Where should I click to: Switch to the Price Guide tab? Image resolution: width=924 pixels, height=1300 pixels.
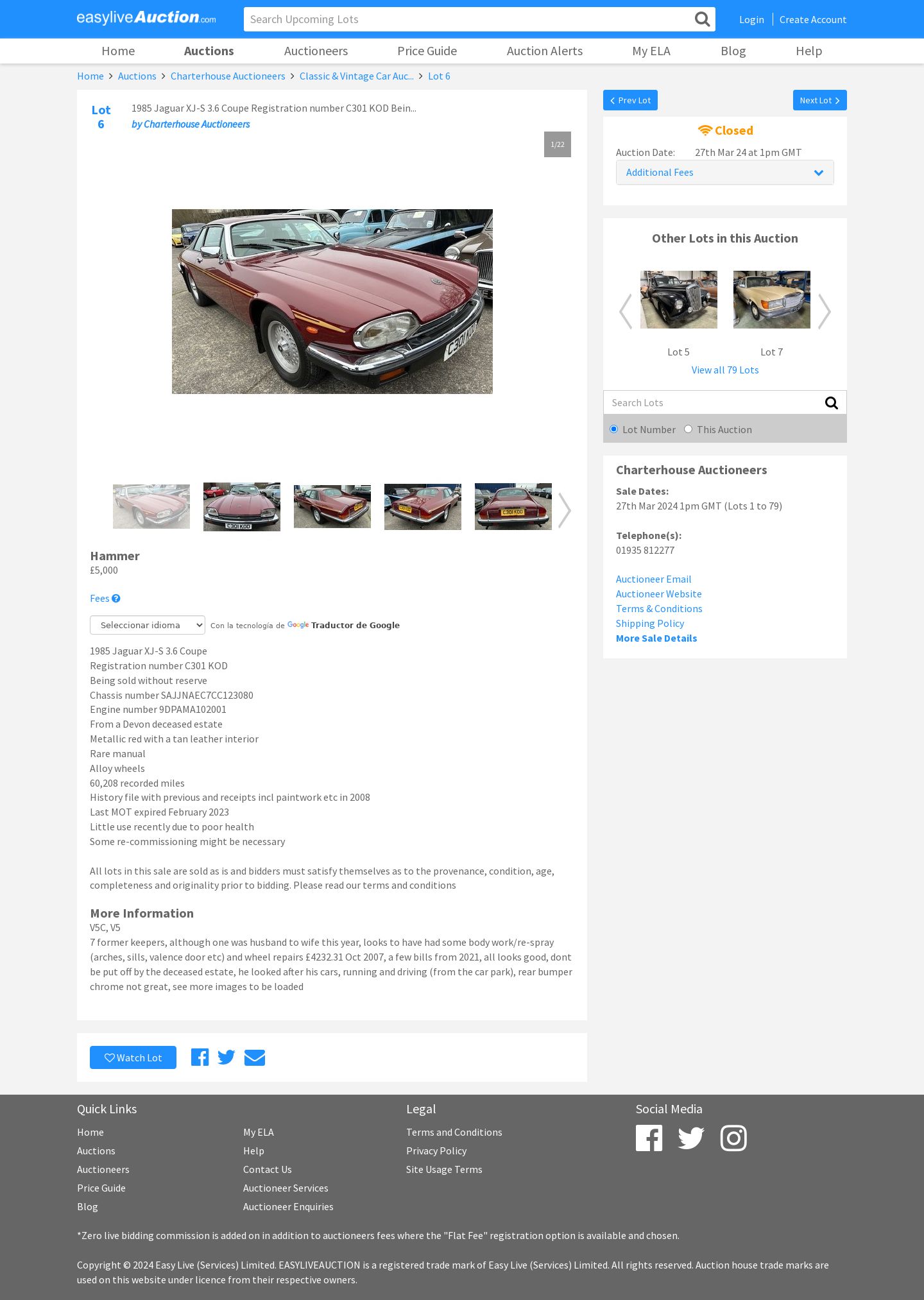coord(427,51)
